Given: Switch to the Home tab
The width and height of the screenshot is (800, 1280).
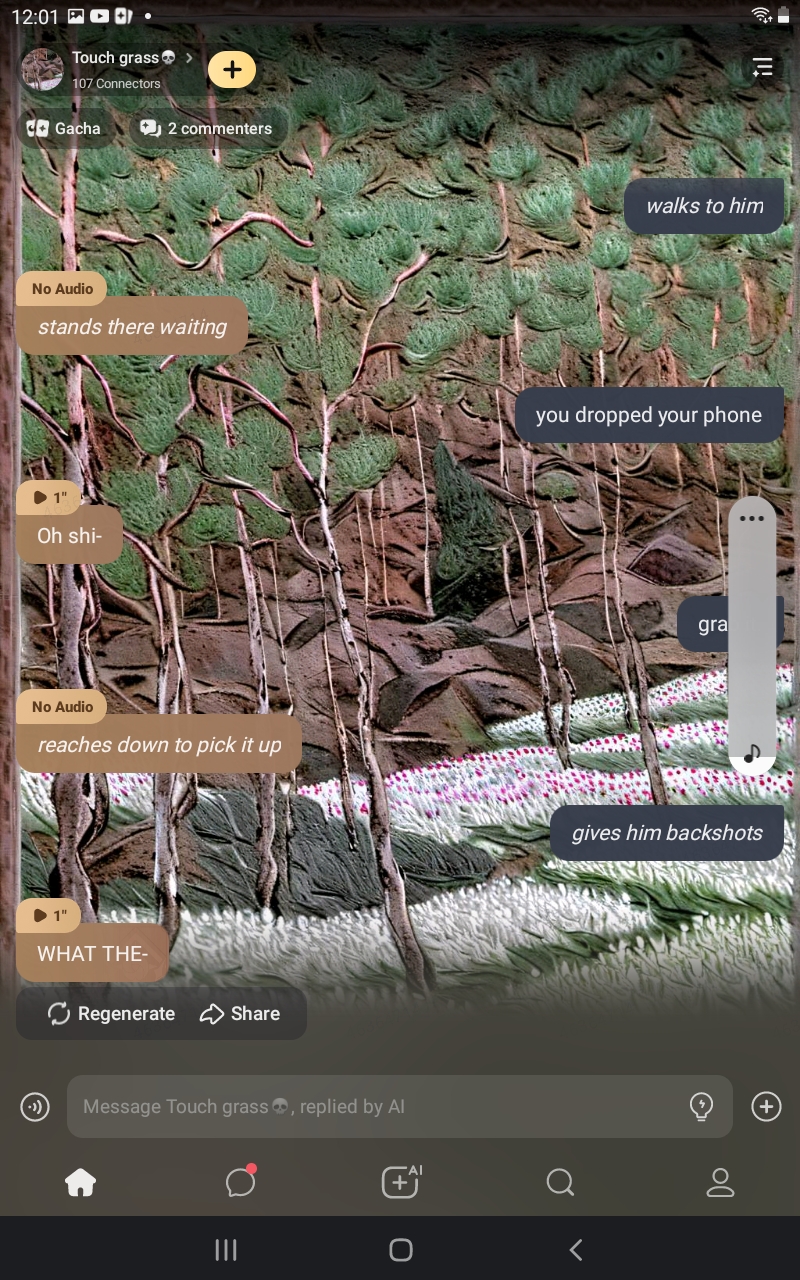Looking at the screenshot, I should pos(80,1183).
